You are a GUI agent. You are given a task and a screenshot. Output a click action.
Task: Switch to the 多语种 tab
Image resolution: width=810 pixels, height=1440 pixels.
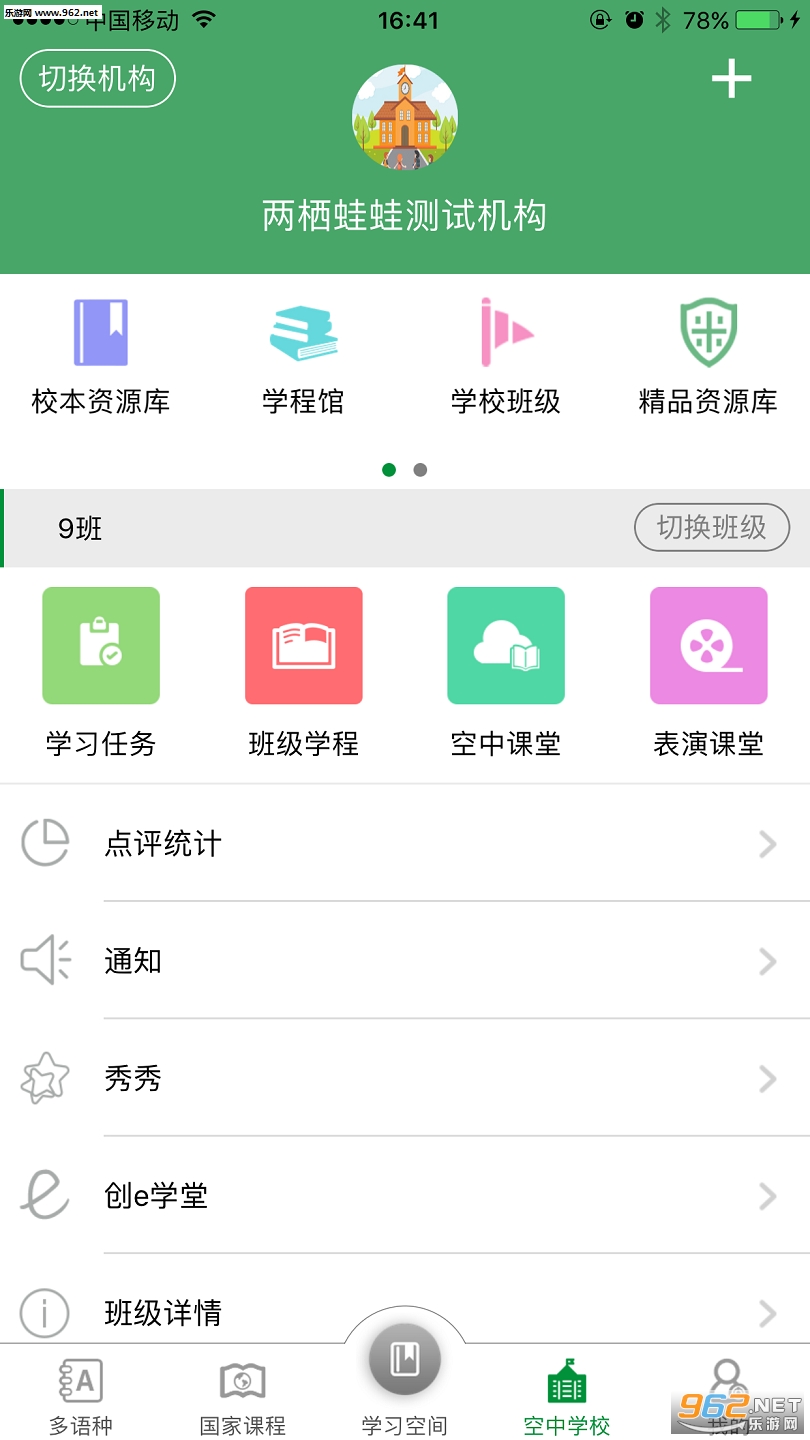pyautogui.click(x=81, y=1396)
